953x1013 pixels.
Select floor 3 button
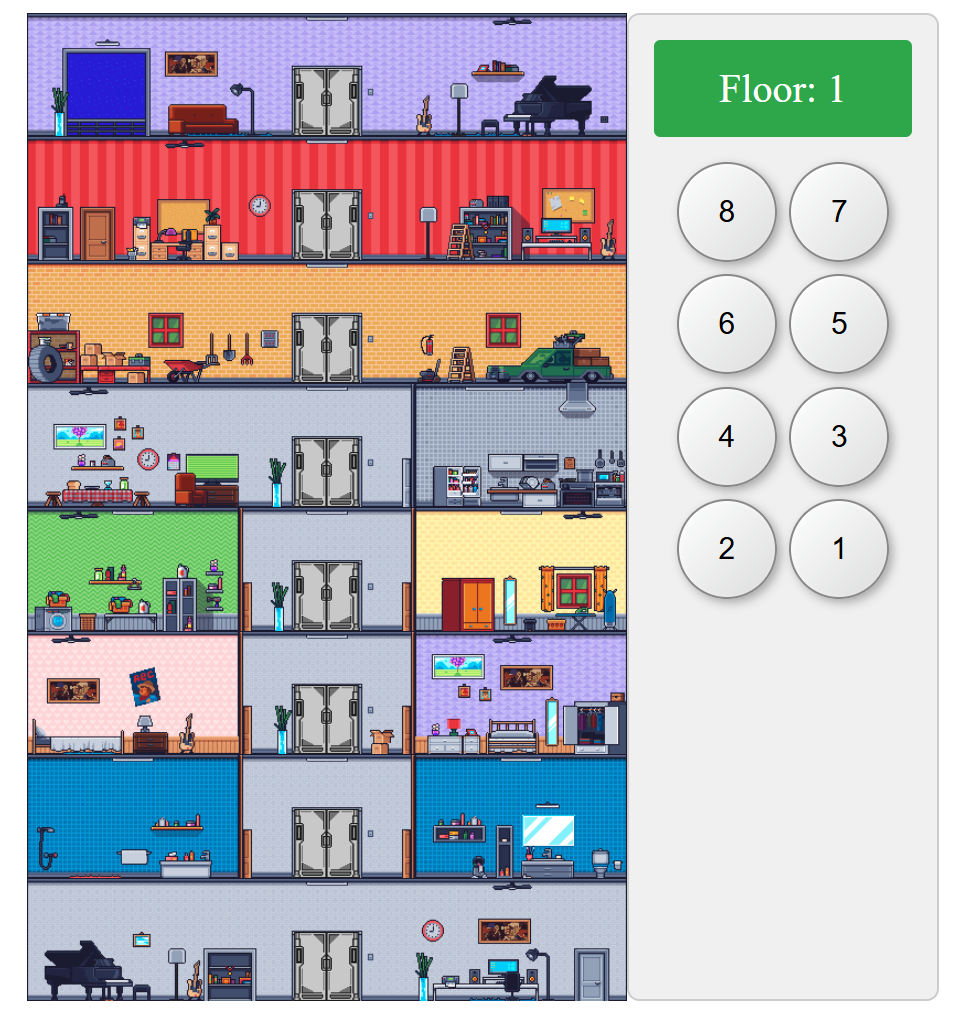click(838, 436)
